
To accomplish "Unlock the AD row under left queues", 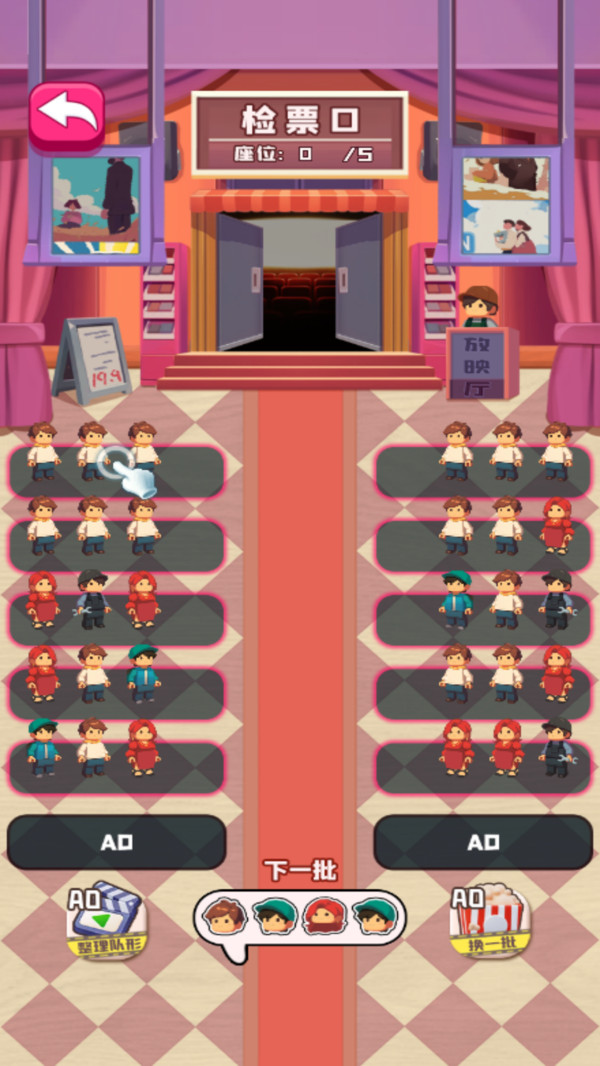I will pos(117,842).
